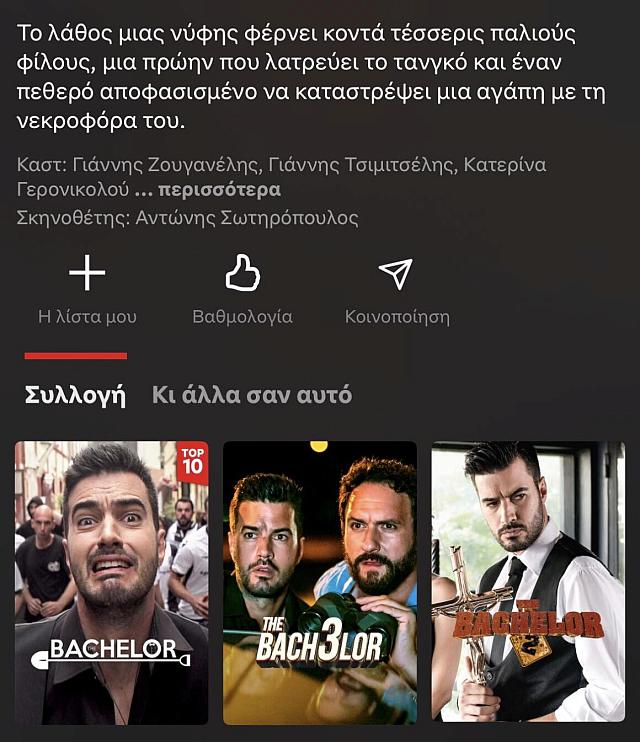Share title via Κοινοποίηση
This screenshot has height=742, width=640.
pos(396,289)
